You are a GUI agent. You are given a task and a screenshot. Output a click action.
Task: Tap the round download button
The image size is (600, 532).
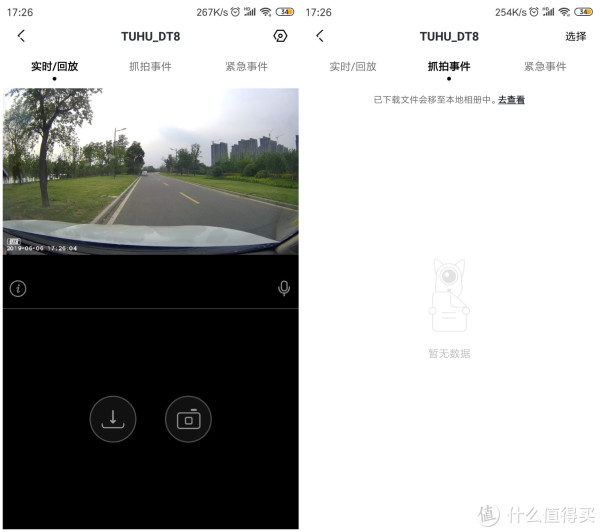pyautogui.click(x=113, y=419)
